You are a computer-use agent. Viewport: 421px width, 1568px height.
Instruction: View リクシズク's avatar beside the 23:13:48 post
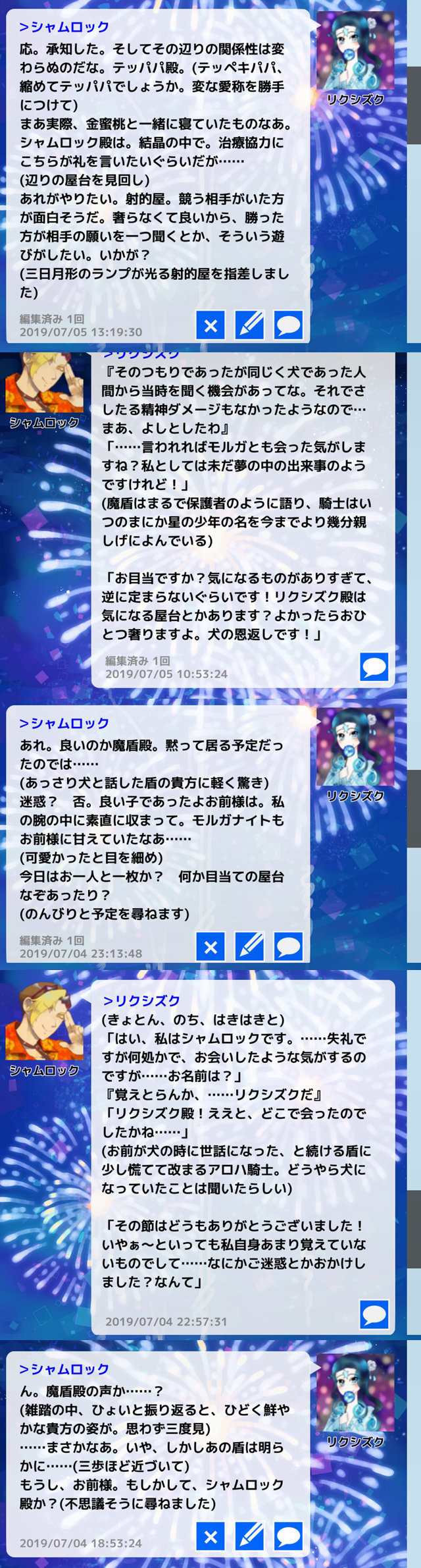click(x=355, y=747)
